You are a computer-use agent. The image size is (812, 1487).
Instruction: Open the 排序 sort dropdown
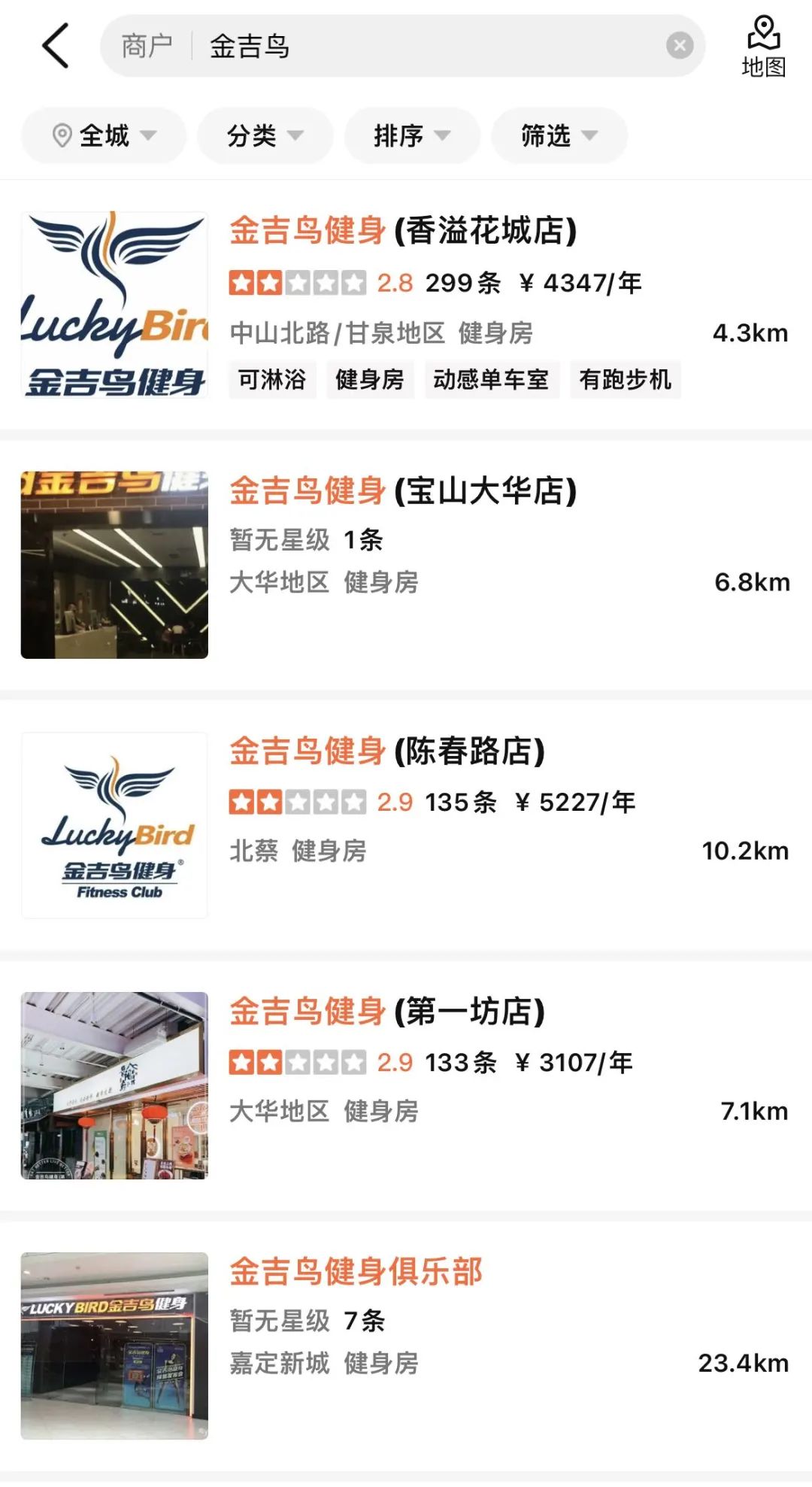[x=411, y=136]
